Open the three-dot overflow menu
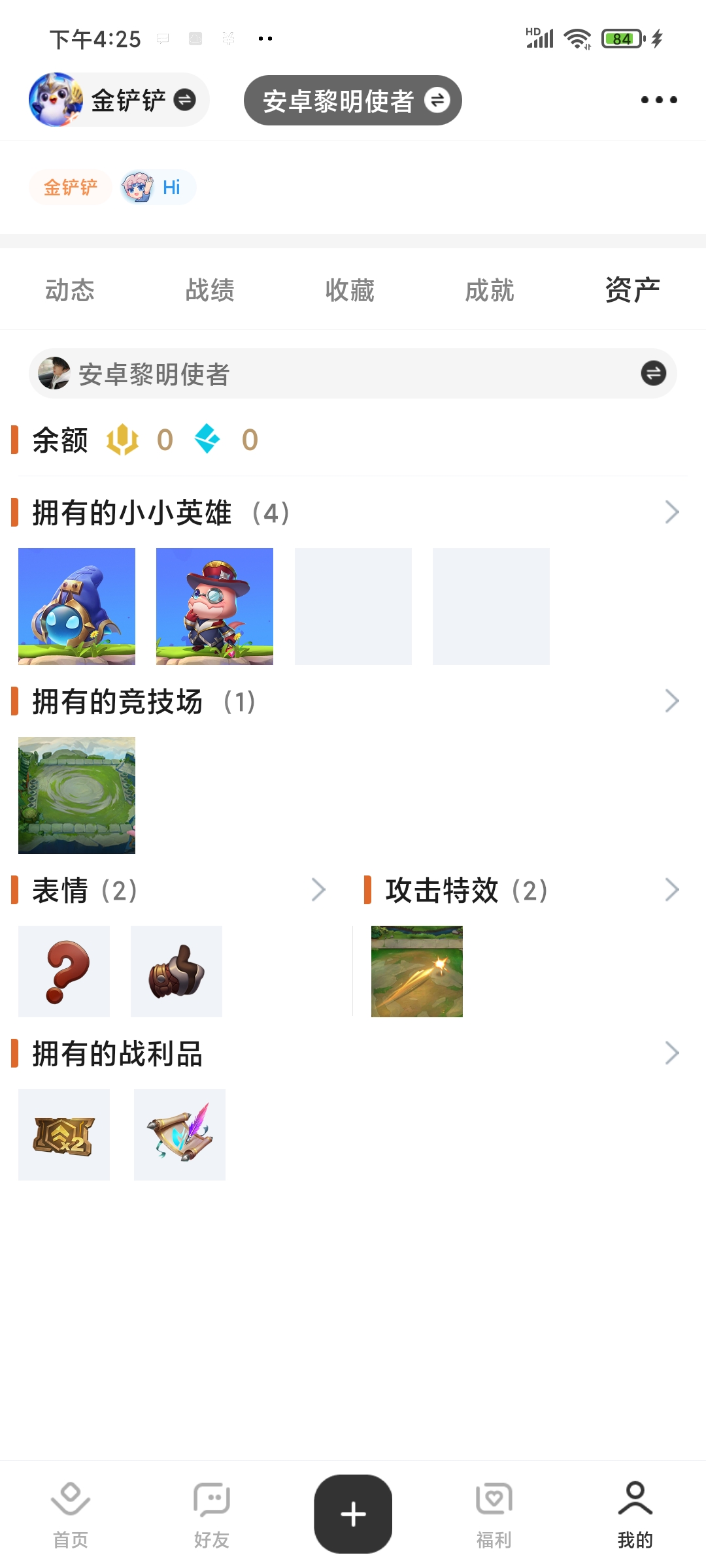 click(x=658, y=100)
